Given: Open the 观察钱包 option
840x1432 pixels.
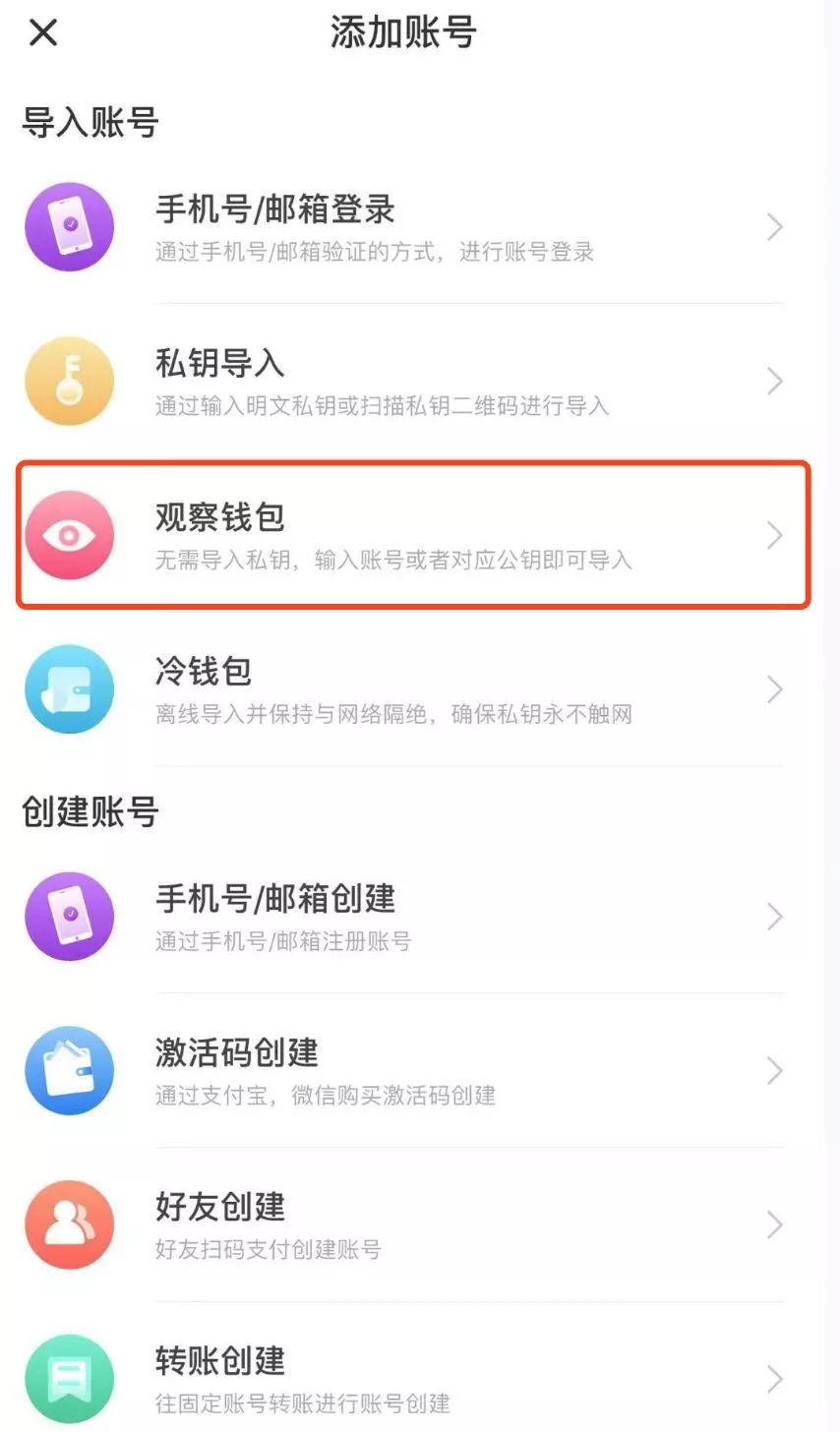Looking at the screenshot, I should 413,535.
